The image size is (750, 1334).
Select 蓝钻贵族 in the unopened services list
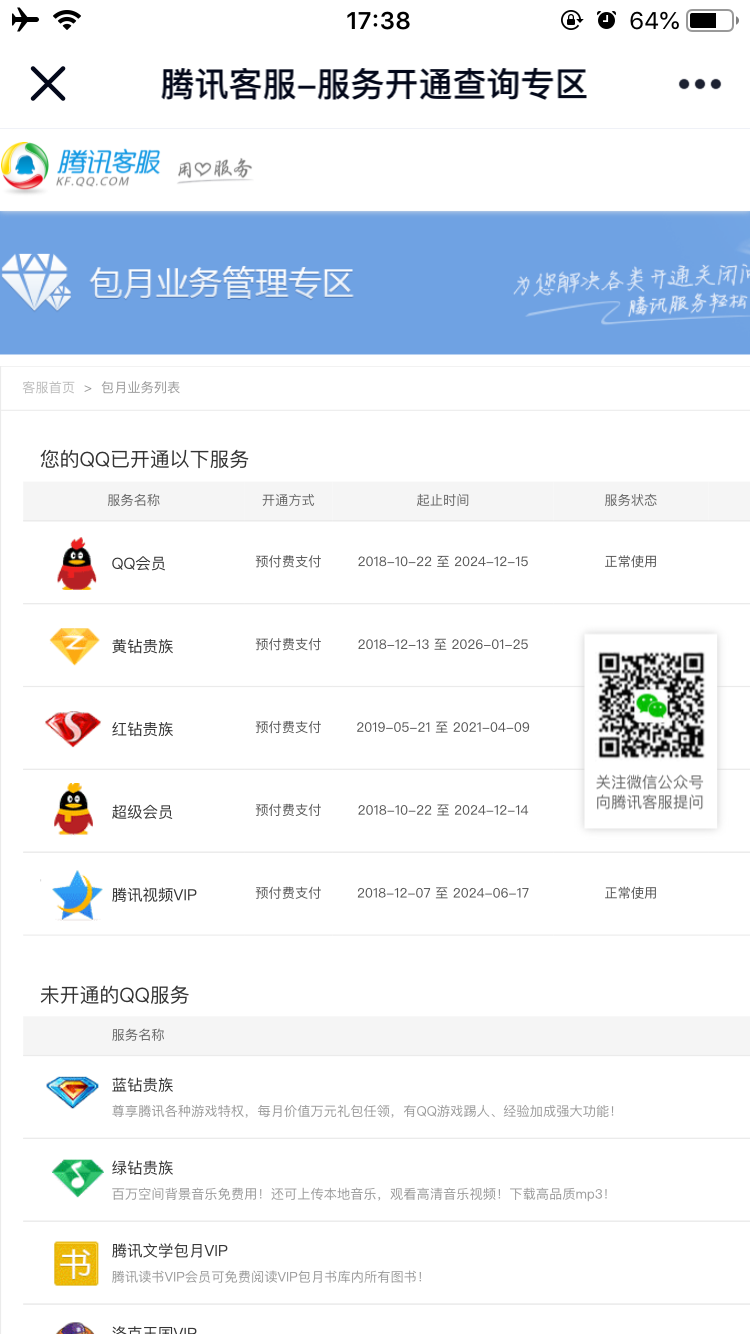(386, 1097)
